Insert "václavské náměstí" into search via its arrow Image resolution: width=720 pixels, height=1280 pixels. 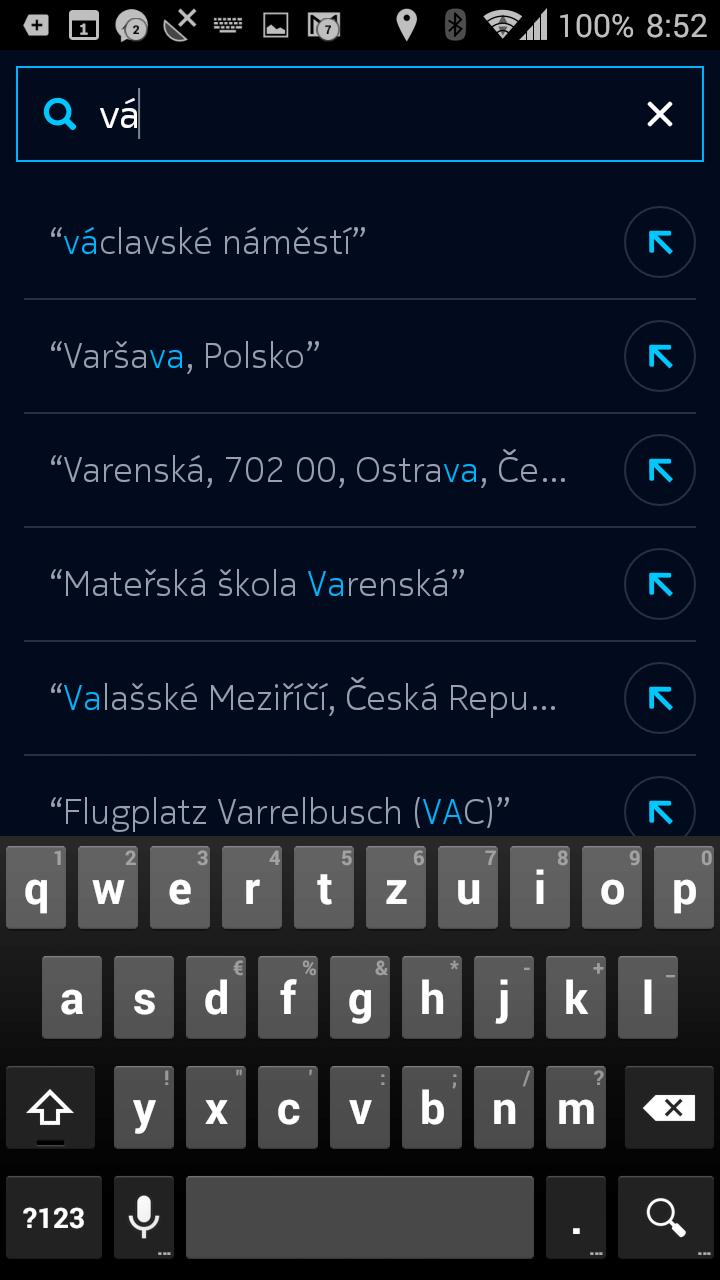(660, 242)
